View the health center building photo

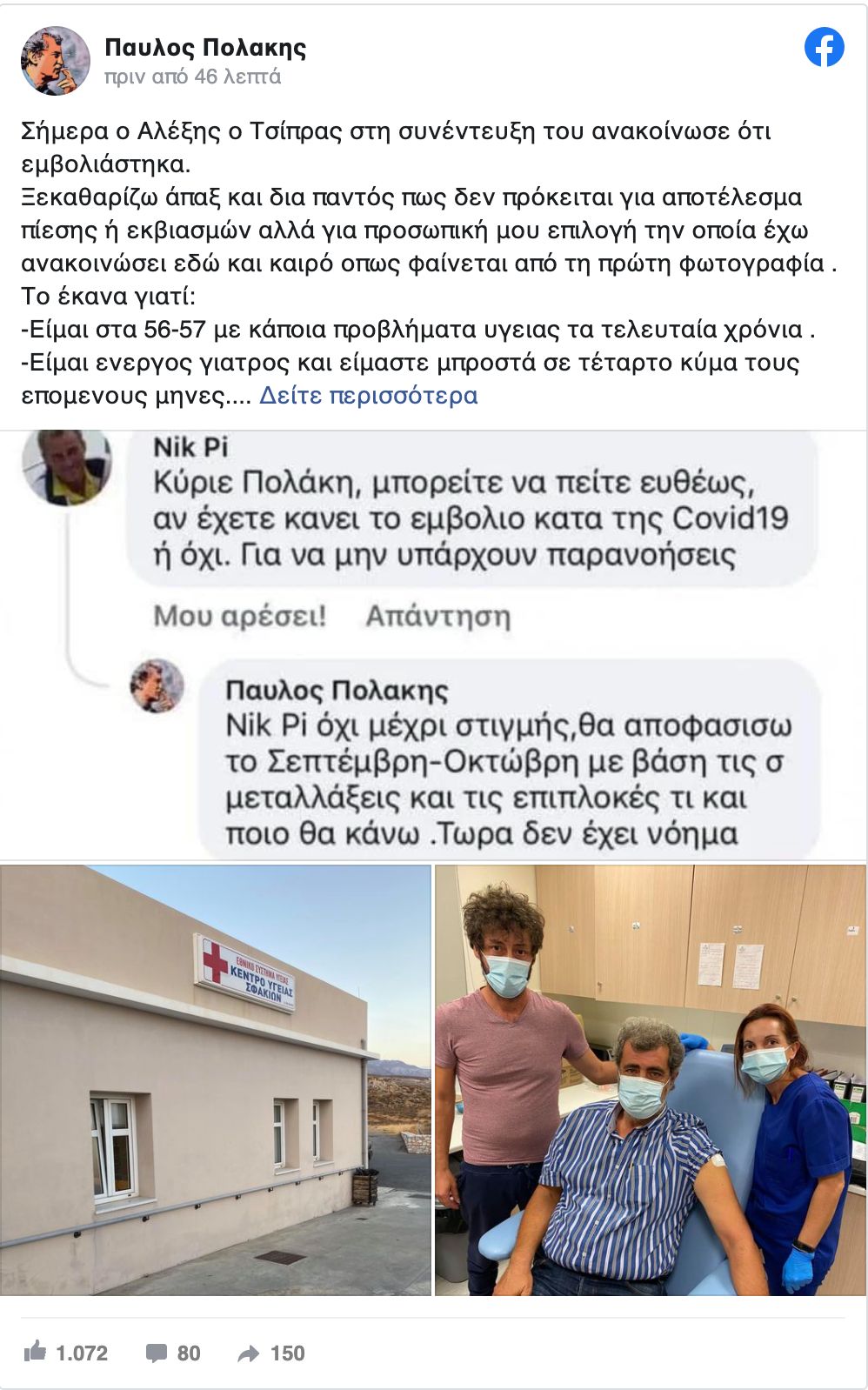(216, 1079)
